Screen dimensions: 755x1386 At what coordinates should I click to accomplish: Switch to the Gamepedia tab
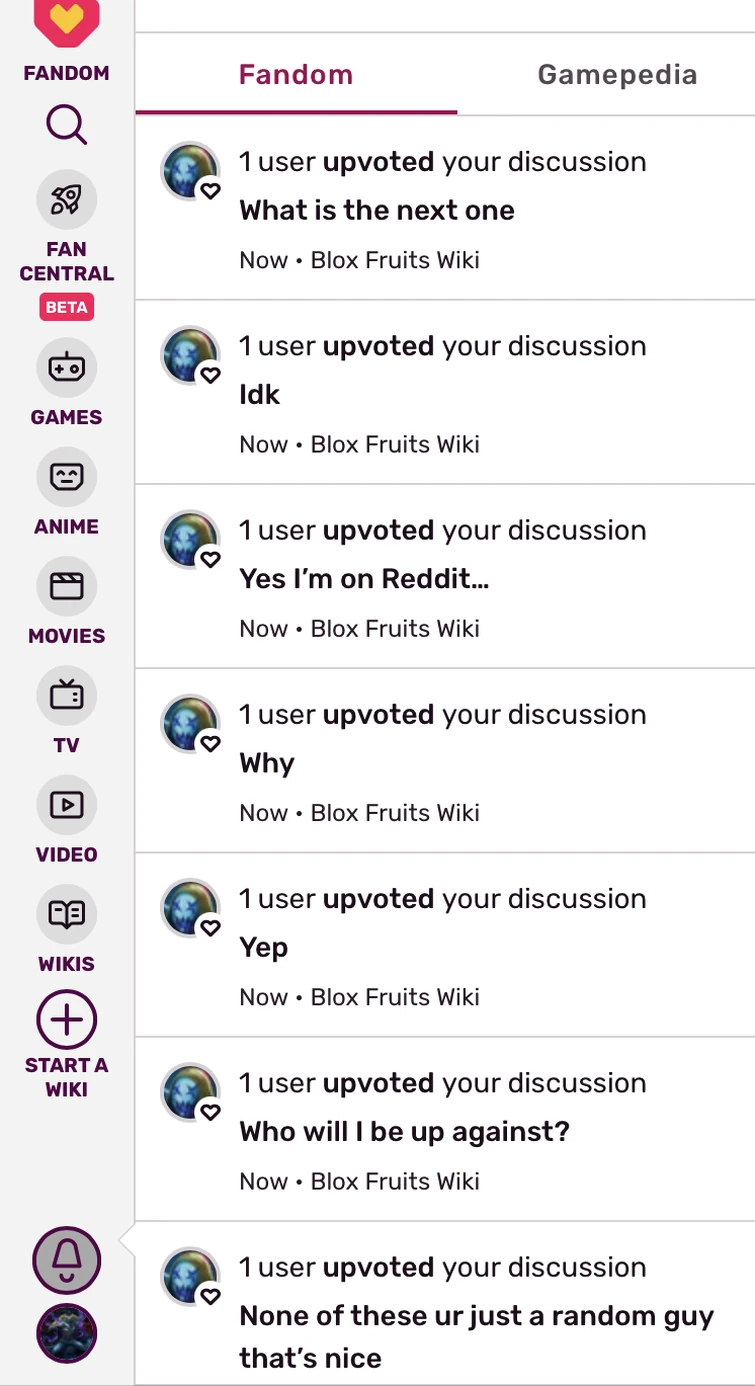[x=617, y=75]
